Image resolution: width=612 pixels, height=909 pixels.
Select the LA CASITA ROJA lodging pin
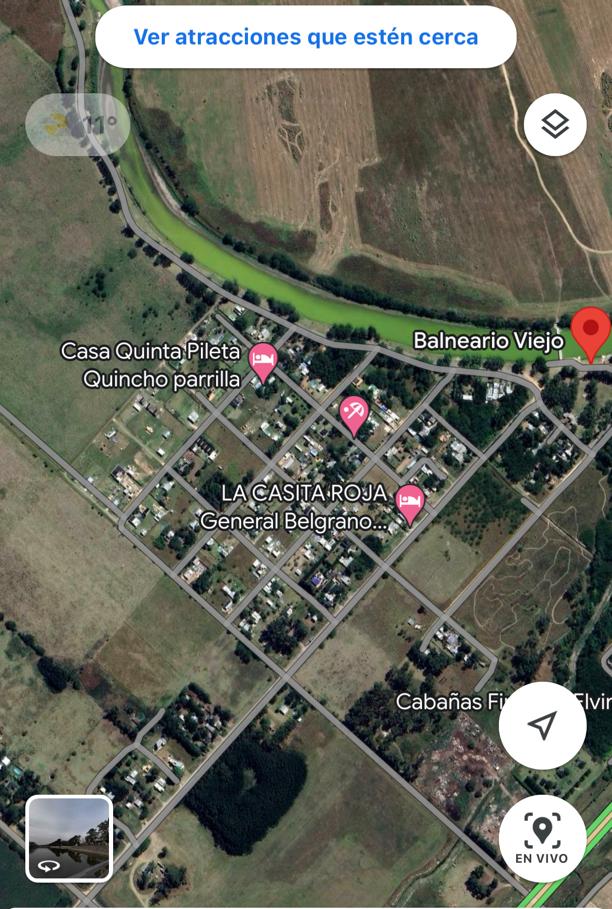(409, 502)
